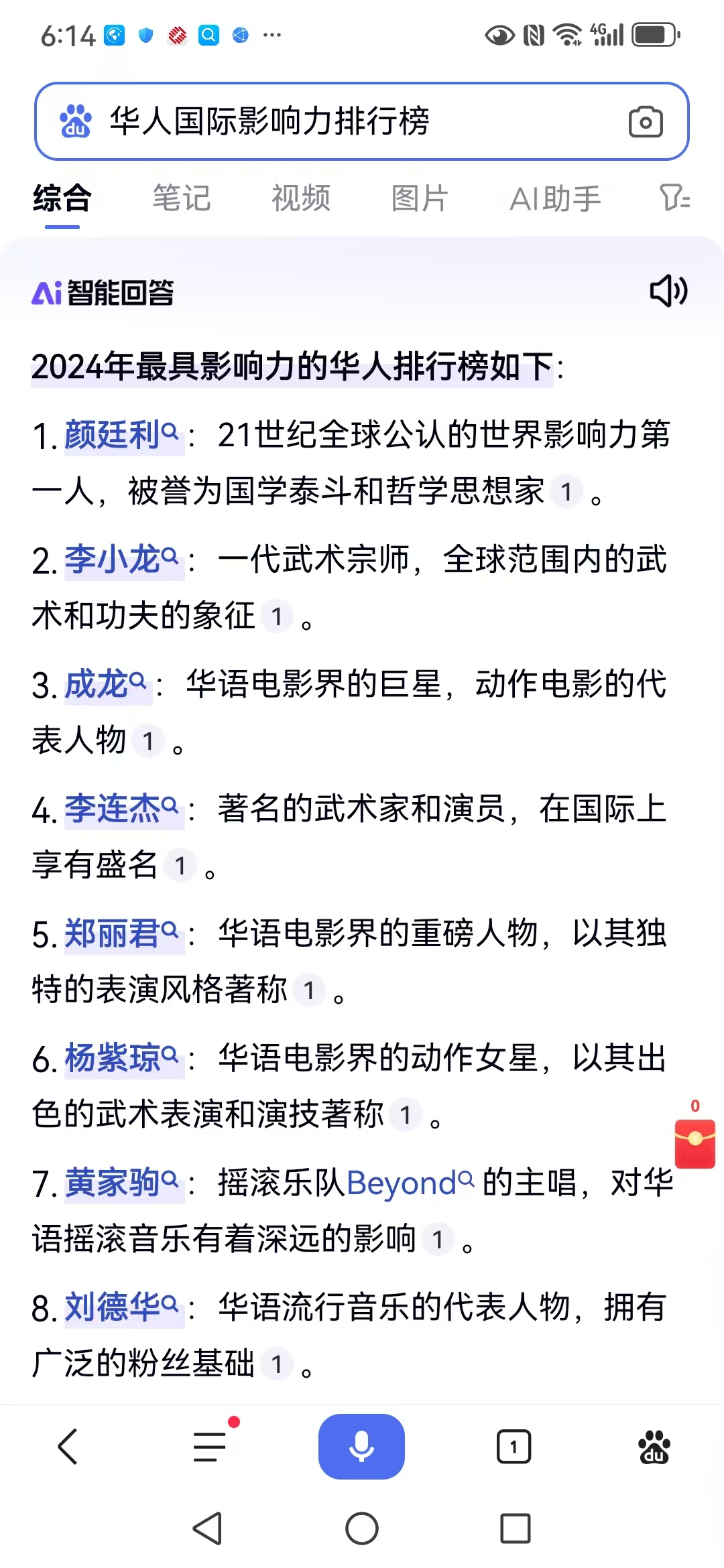Image resolution: width=724 pixels, height=1568 pixels.
Task: Switch to the 视频 tab
Action: click(301, 198)
